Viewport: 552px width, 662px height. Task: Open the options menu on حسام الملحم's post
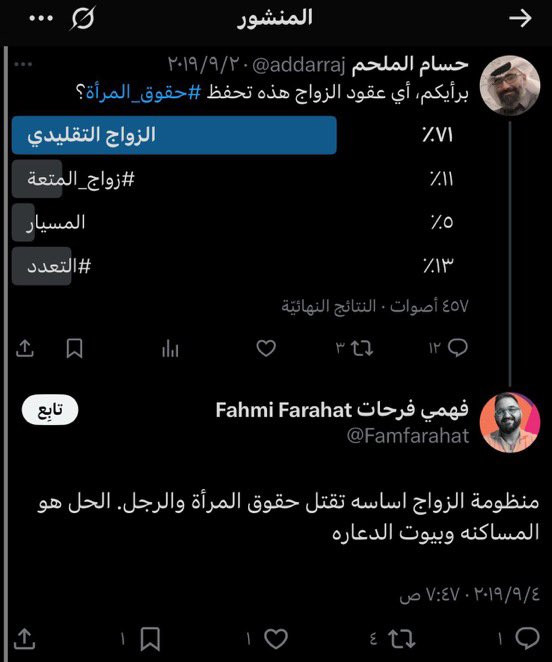pyautogui.click(x=23, y=64)
